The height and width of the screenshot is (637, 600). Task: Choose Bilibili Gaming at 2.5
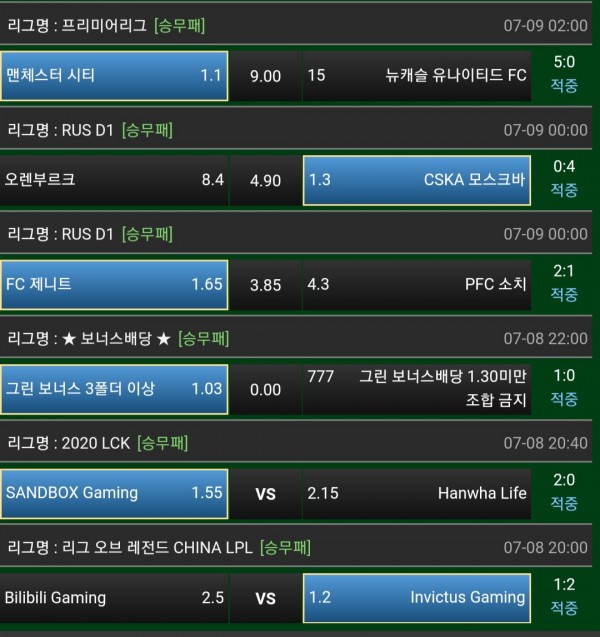click(x=114, y=598)
